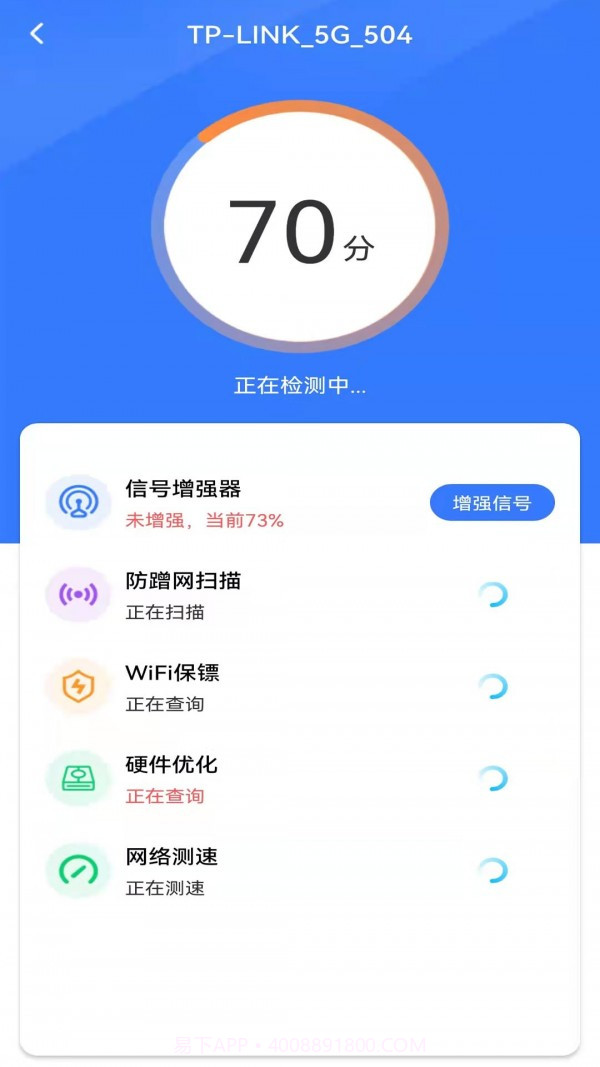
Task: Tap the 增强信号 button
Action: point(492,503)
